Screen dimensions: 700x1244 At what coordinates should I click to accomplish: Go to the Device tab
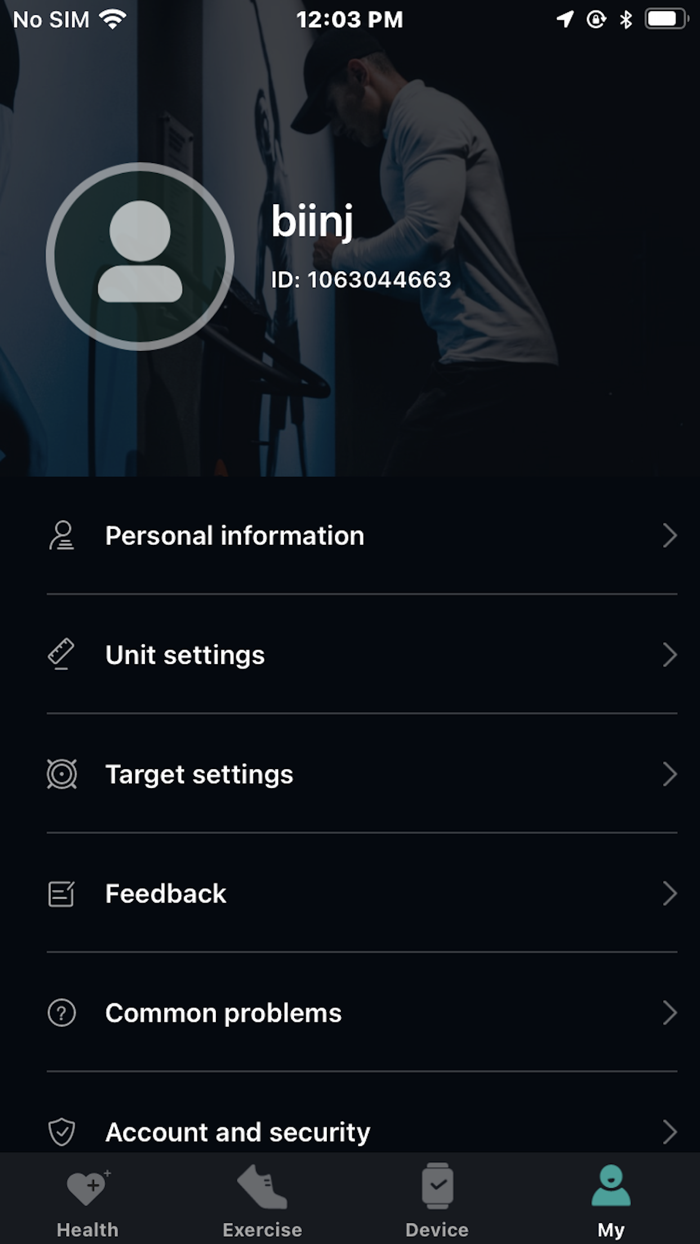tap(437, 1200)
